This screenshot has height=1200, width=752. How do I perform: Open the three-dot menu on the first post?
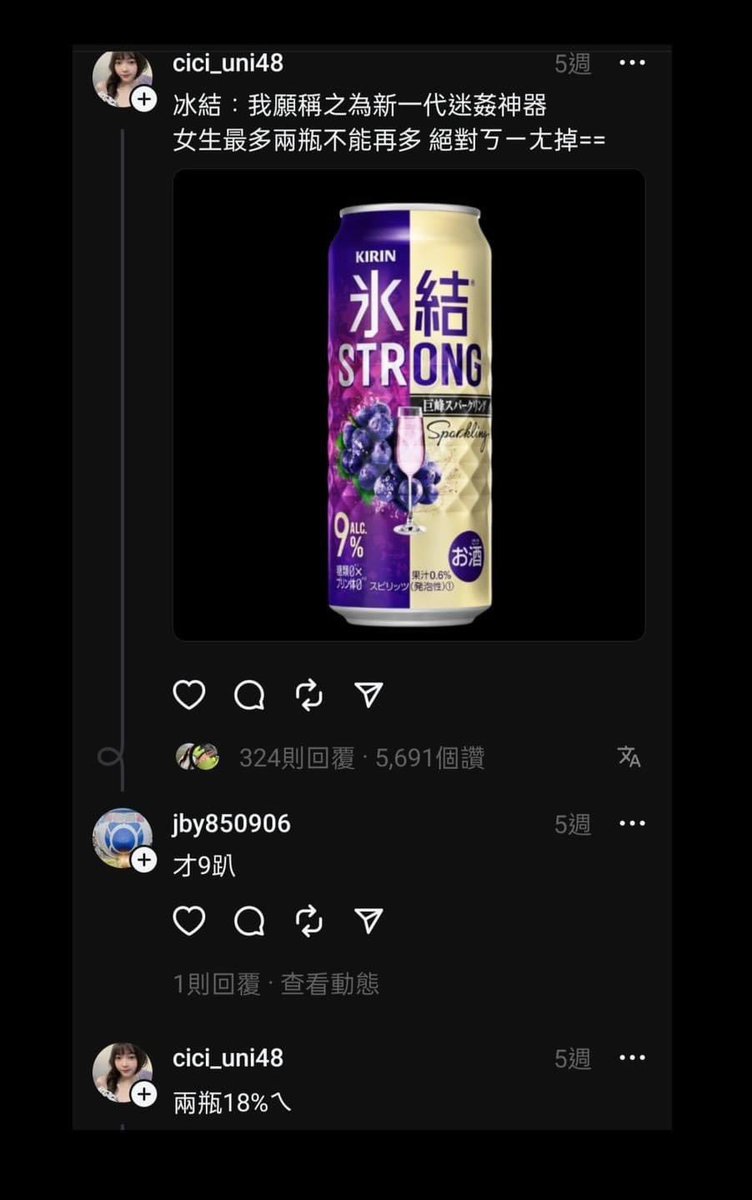[633, 63]
